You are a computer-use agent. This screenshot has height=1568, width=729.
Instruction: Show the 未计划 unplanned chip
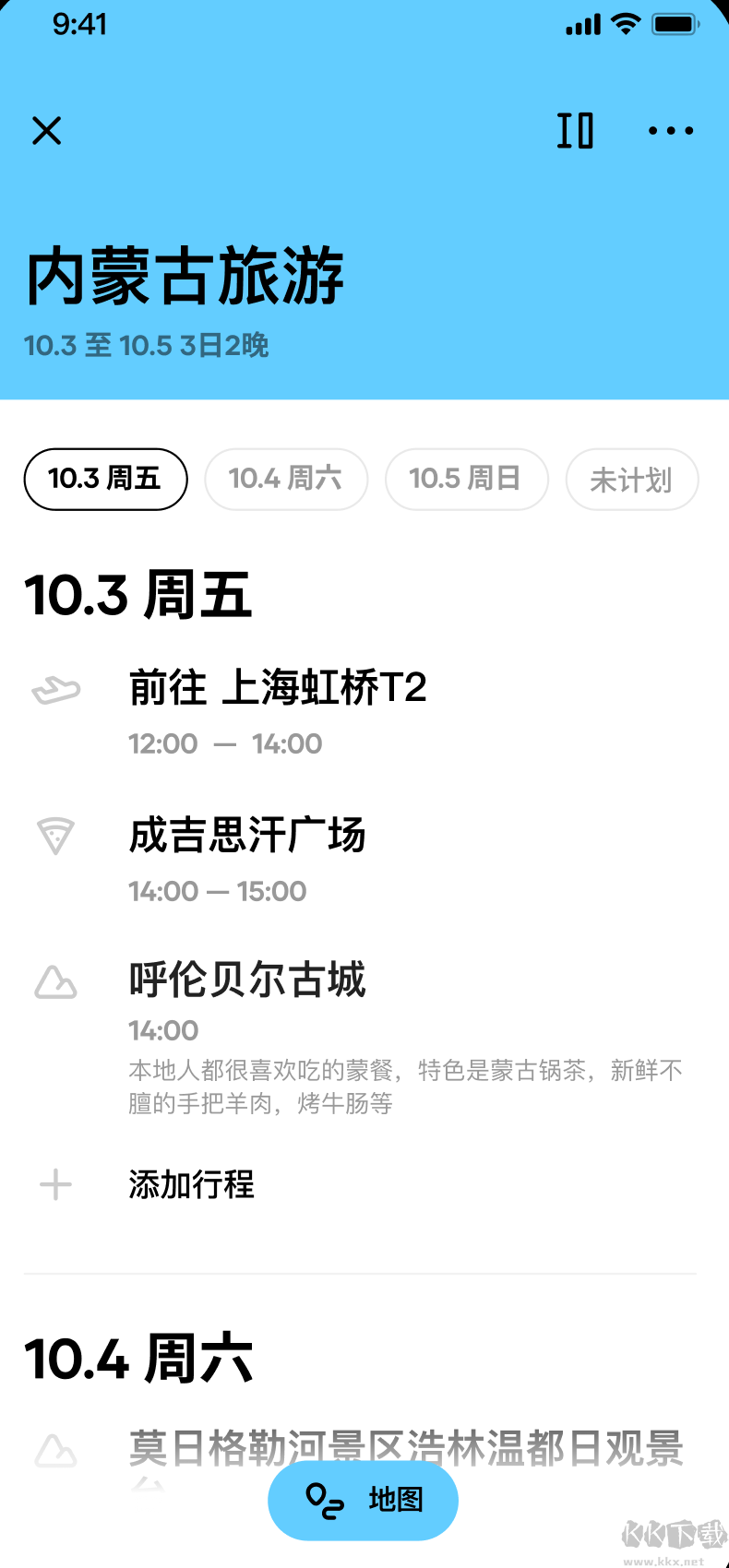631,480
